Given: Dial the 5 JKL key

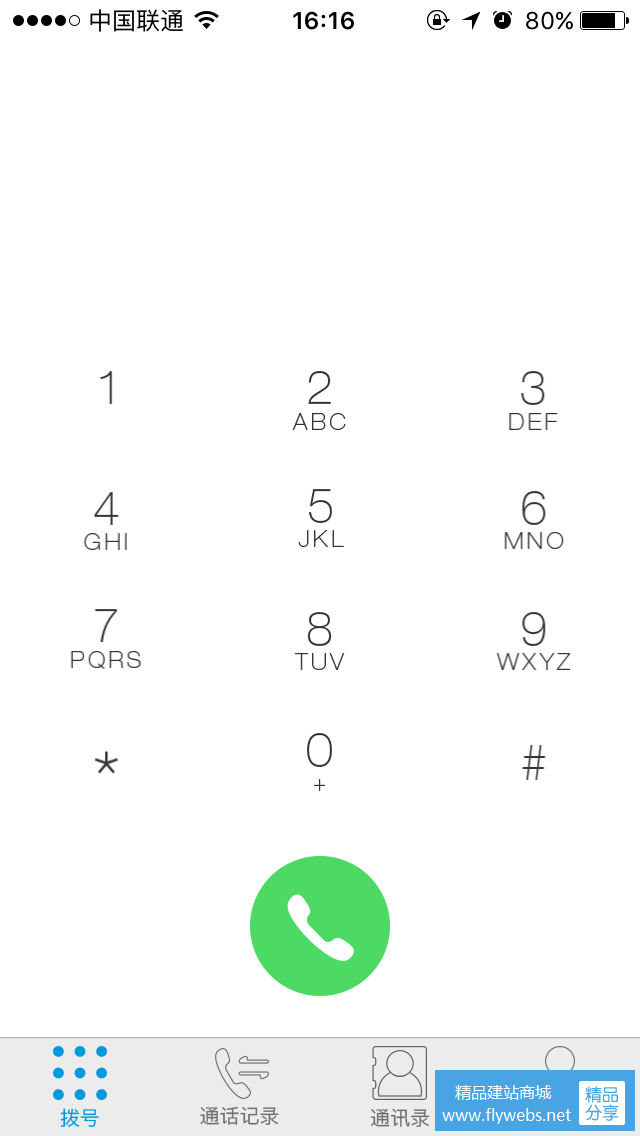Looking at the screenshot, I should coord(320,519).
